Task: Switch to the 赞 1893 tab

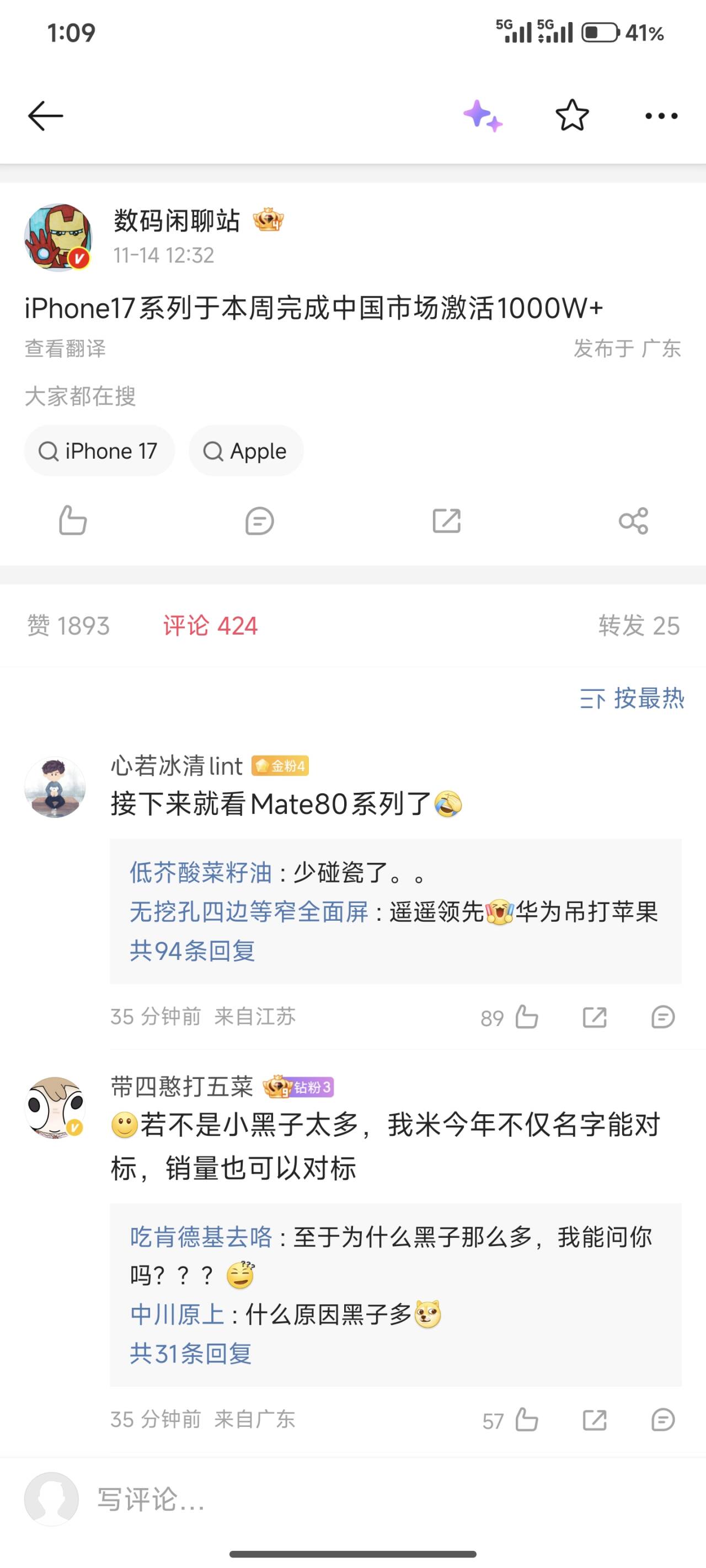Action: tap(68, 626)
